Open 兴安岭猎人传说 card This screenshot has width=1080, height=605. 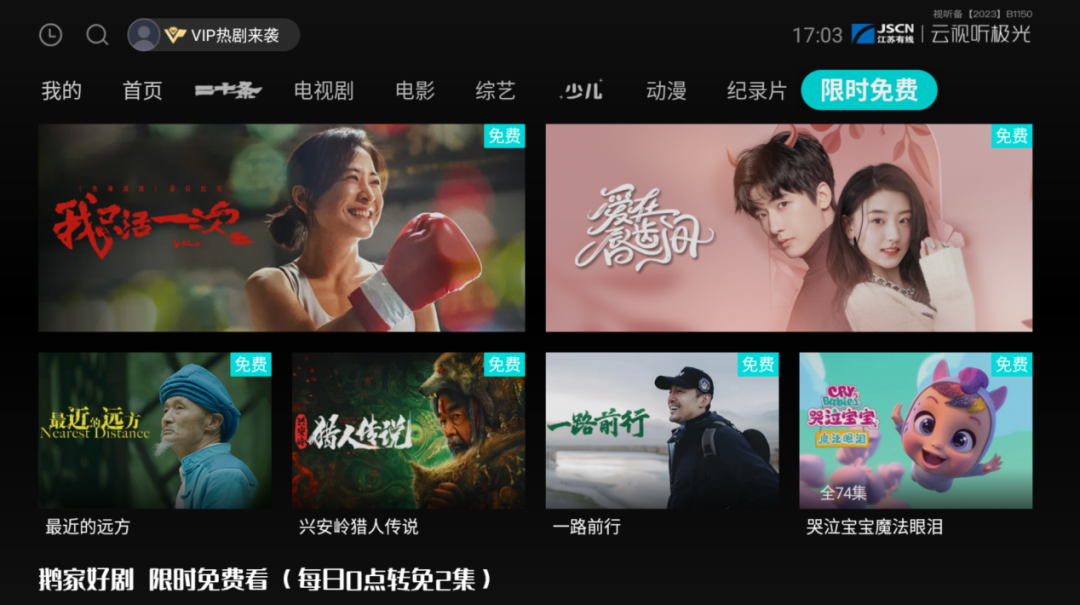[408, 430]
